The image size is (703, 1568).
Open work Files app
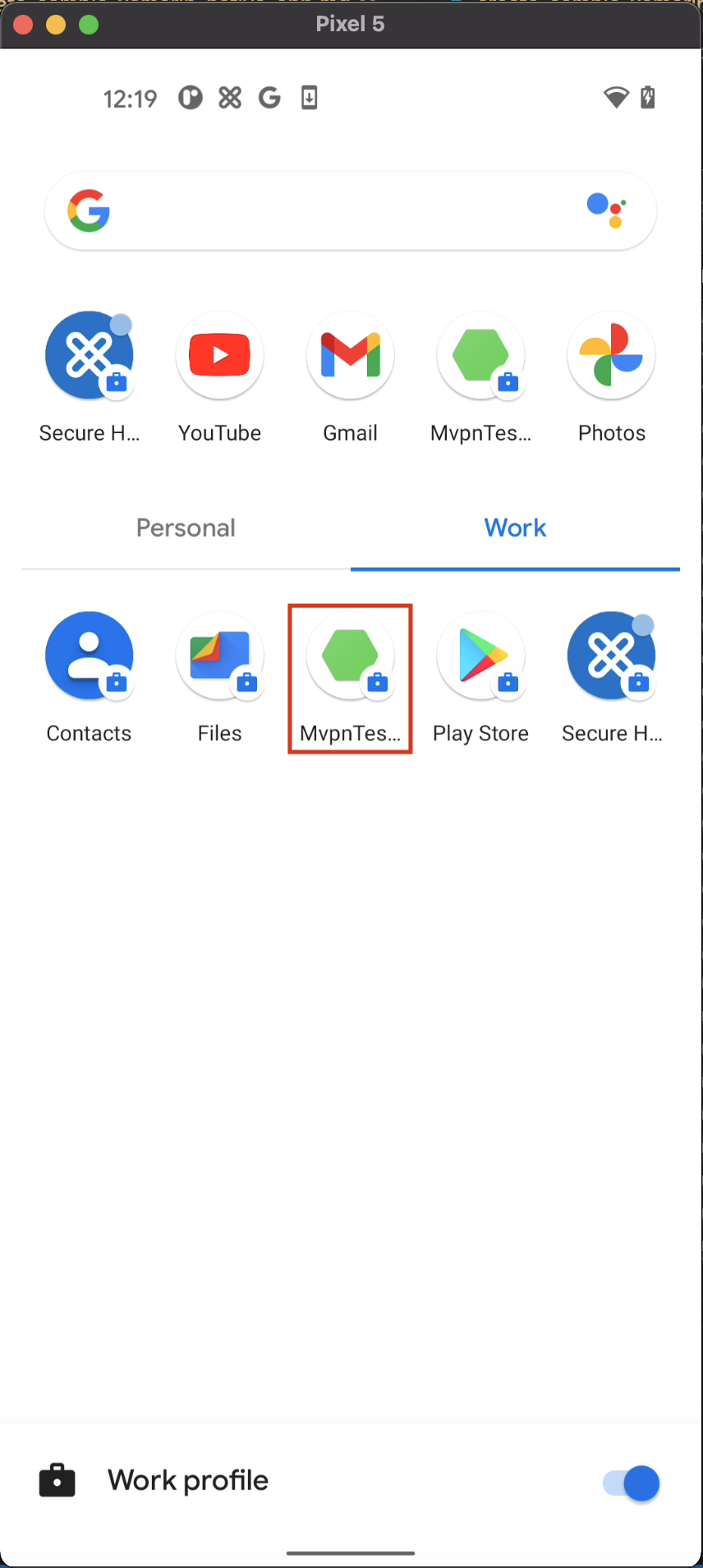pyautogui.click(x=219, y=656)
